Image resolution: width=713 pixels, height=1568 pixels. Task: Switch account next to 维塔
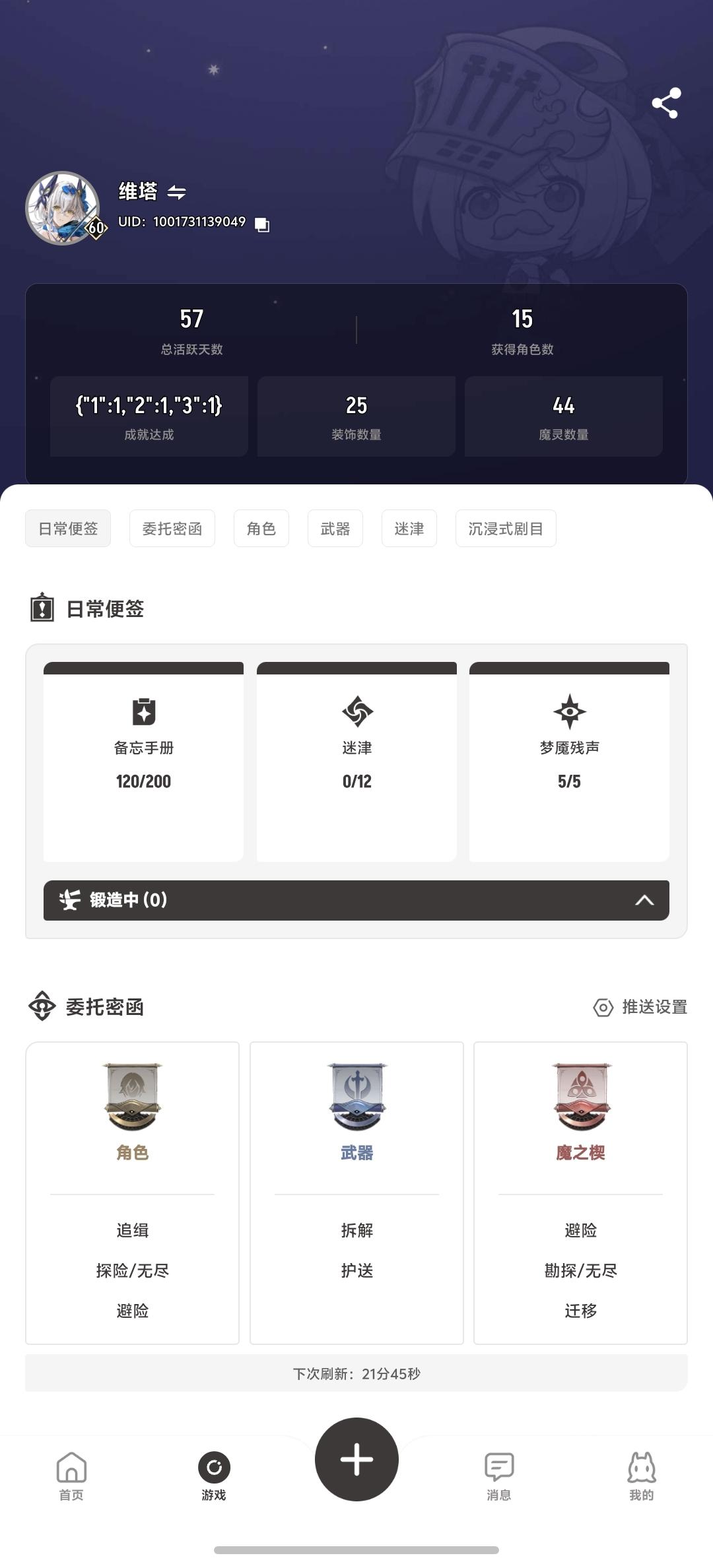(x=176, y=192)
